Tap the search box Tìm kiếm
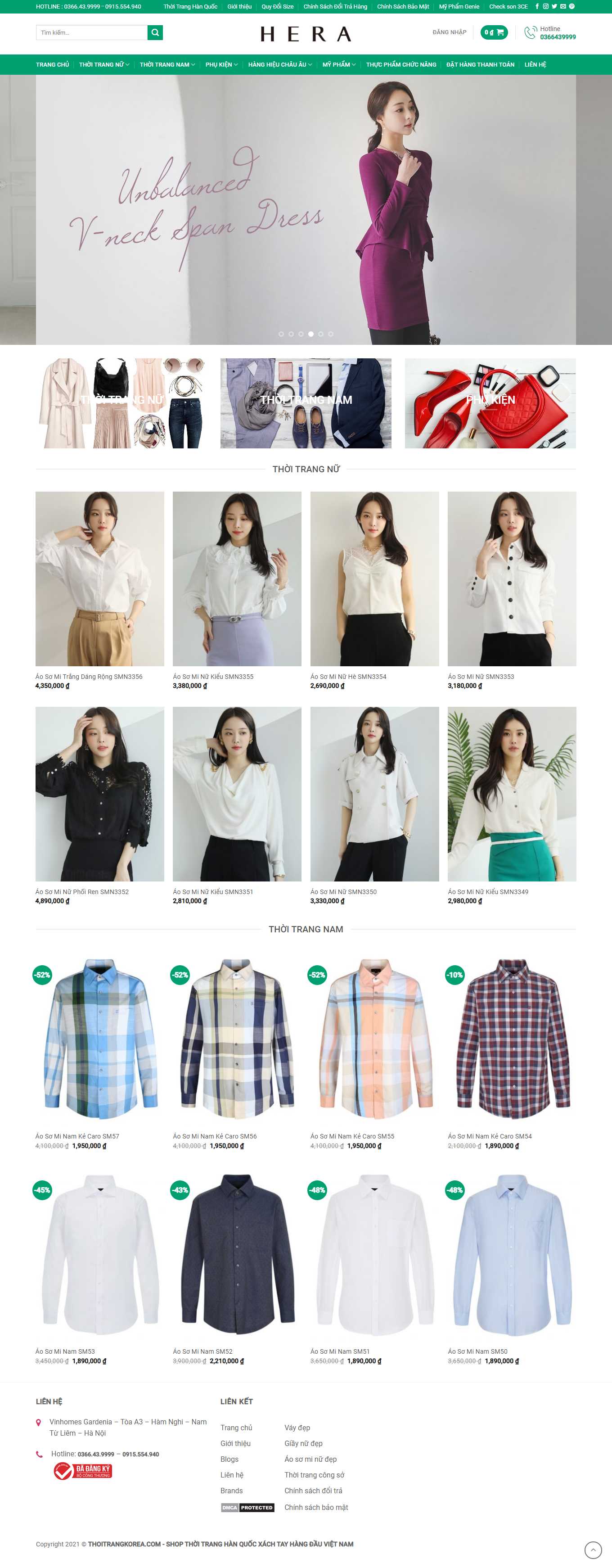 click(91, 33)
